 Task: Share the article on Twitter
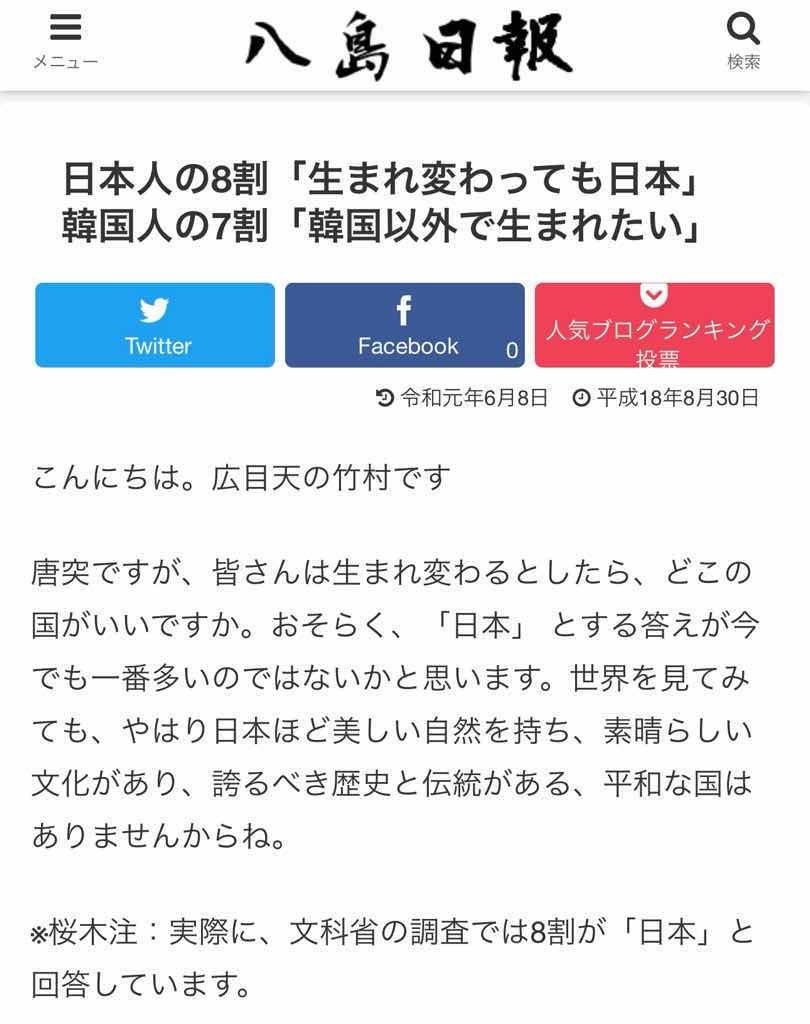155,325
